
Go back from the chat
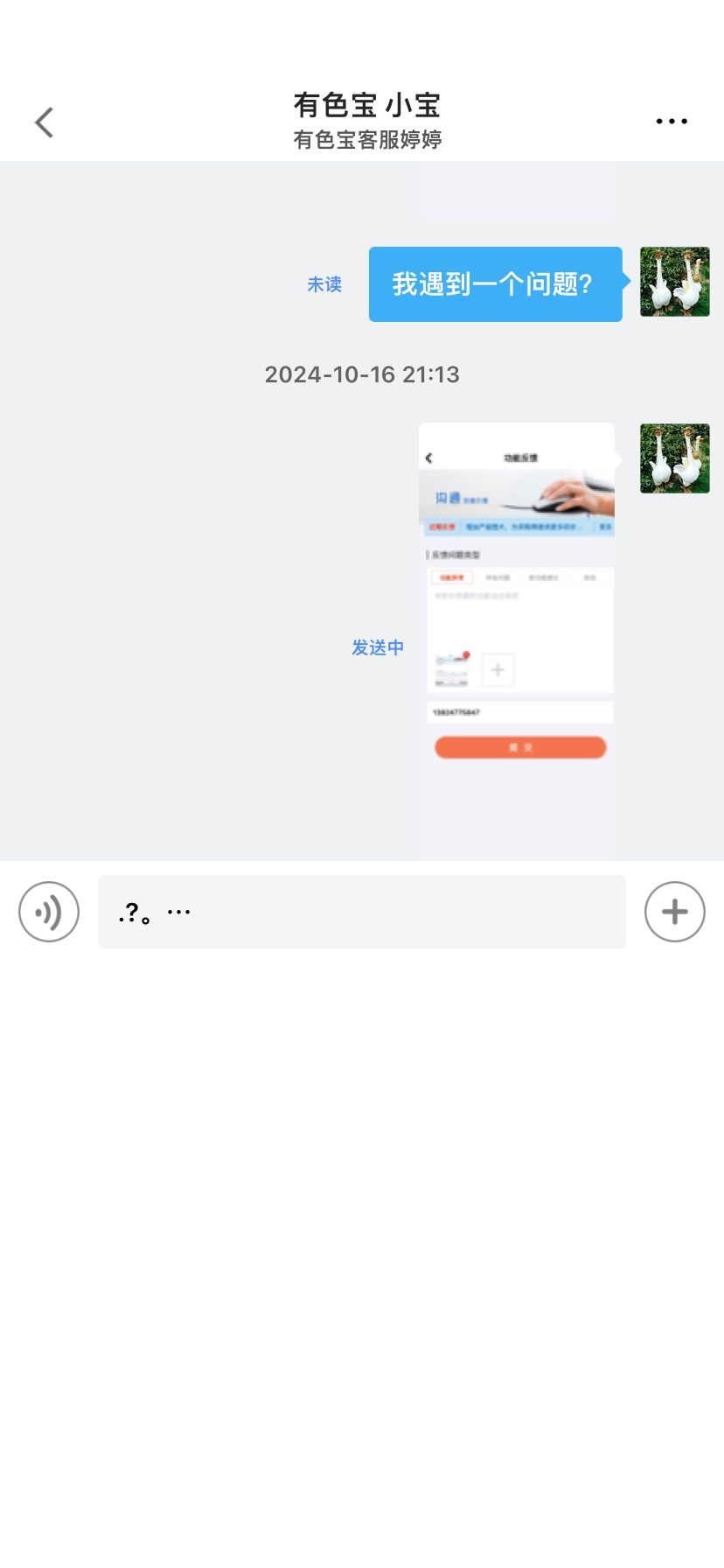coord(44,122)
